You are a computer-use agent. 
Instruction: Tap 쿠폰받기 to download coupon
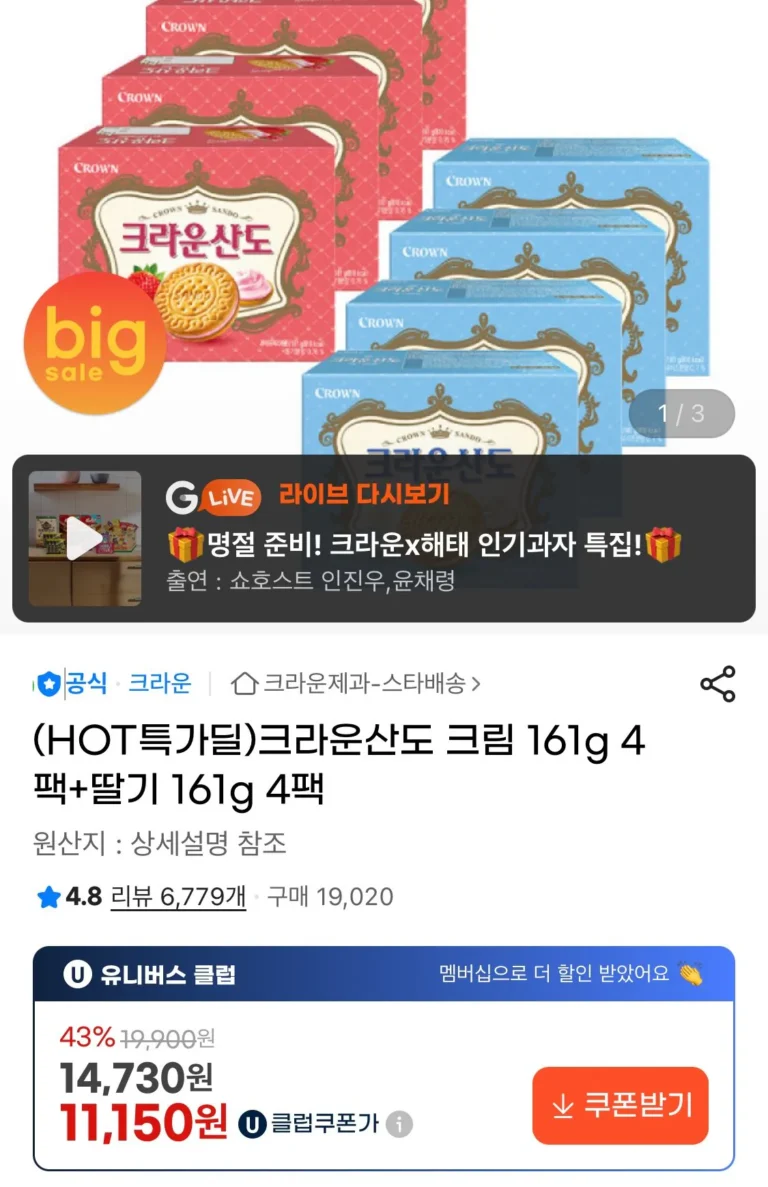coord(620,1105)
